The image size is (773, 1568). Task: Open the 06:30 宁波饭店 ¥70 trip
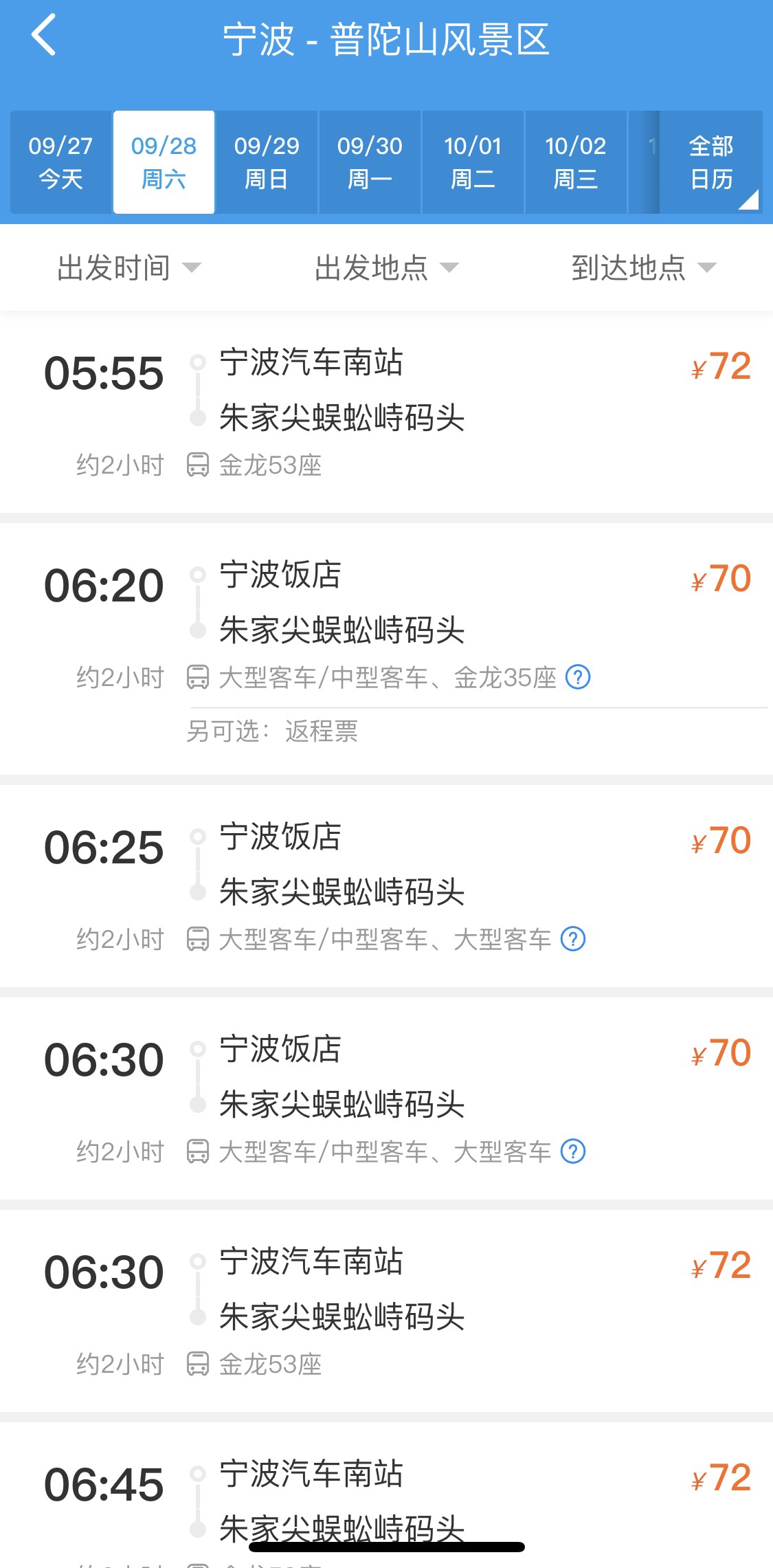click(386, 1099)
